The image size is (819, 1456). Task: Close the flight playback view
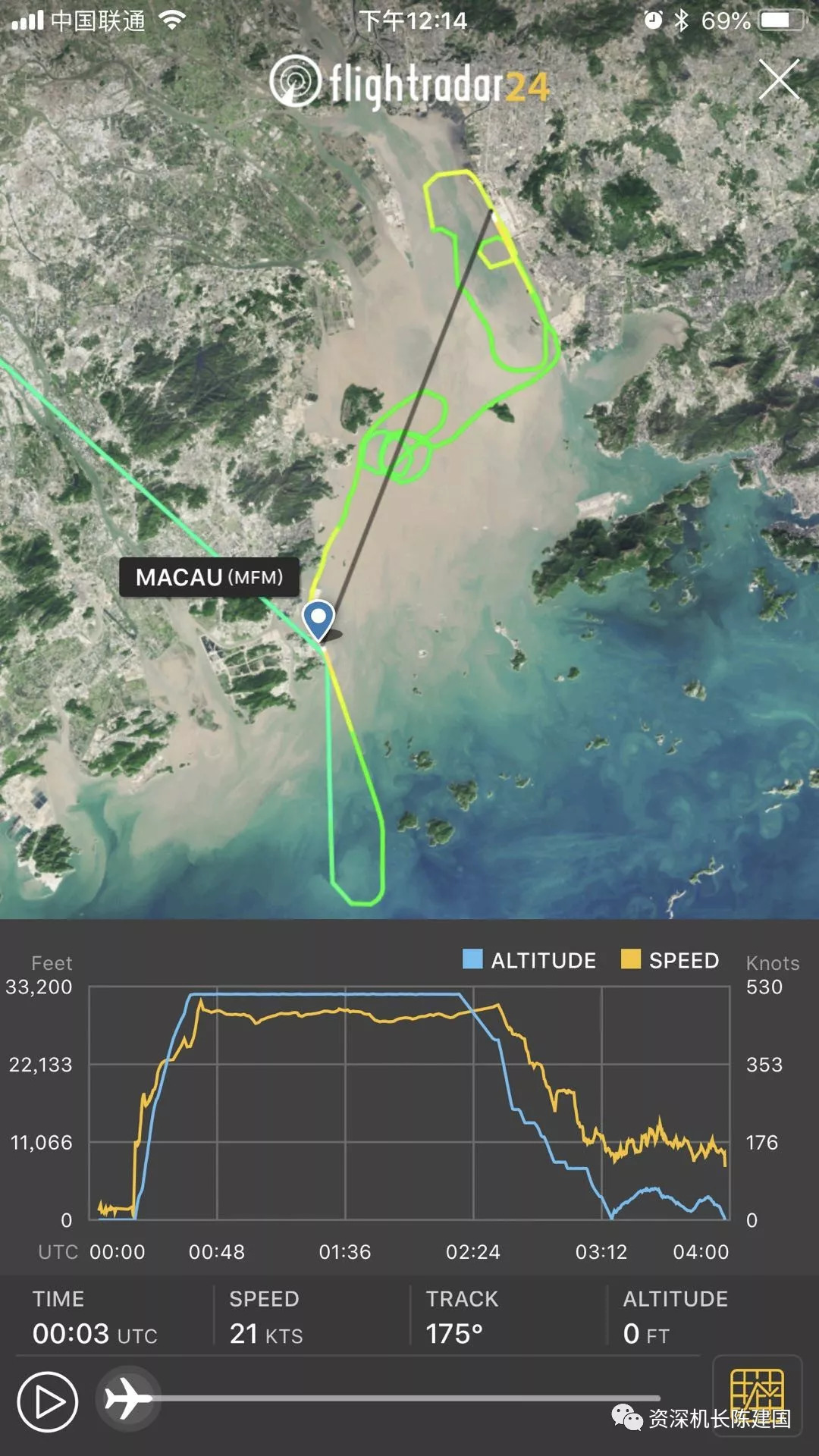pyautogui.click(x=779, y=80)
